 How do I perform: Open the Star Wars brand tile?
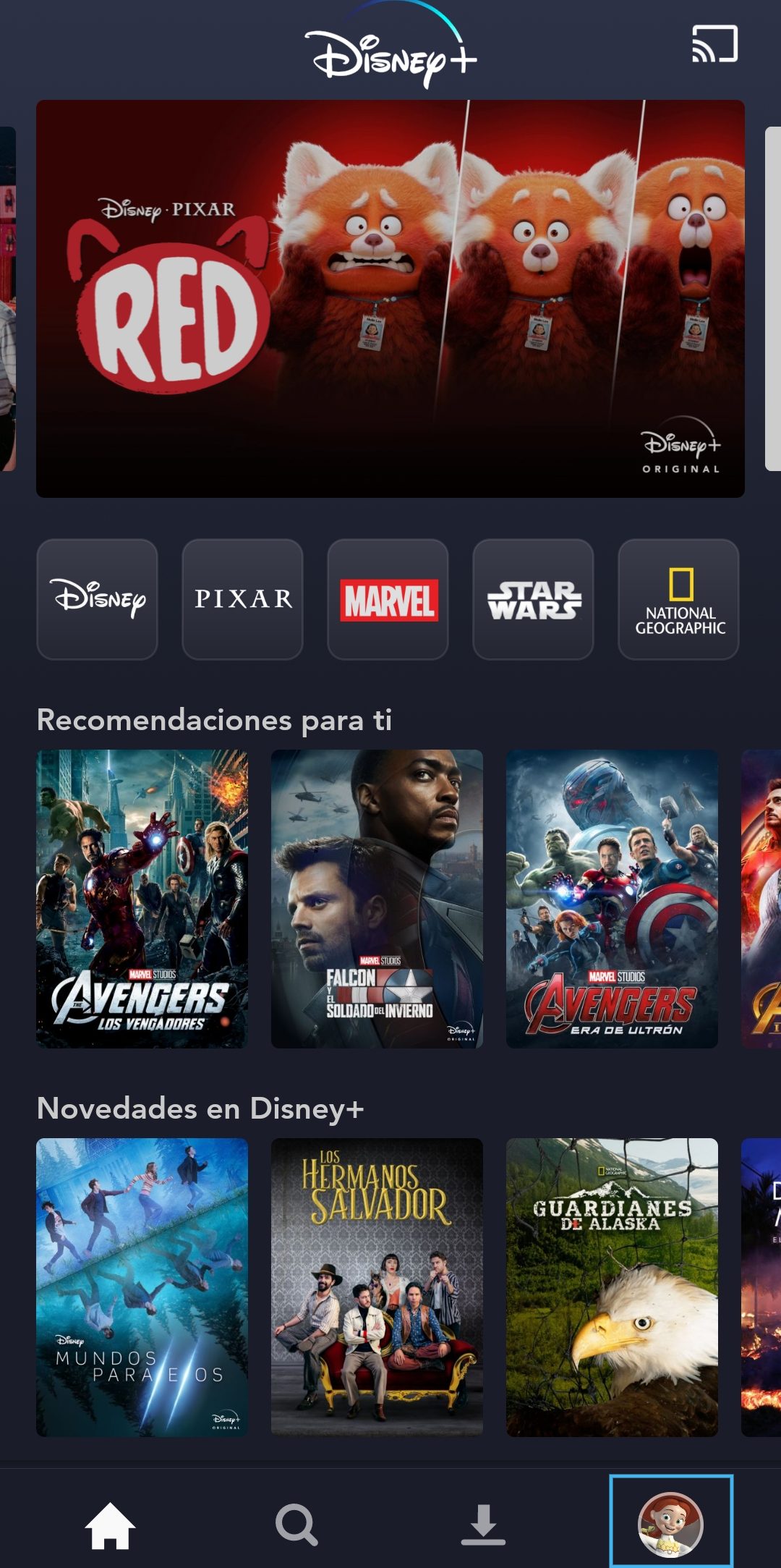pos(534,599)
